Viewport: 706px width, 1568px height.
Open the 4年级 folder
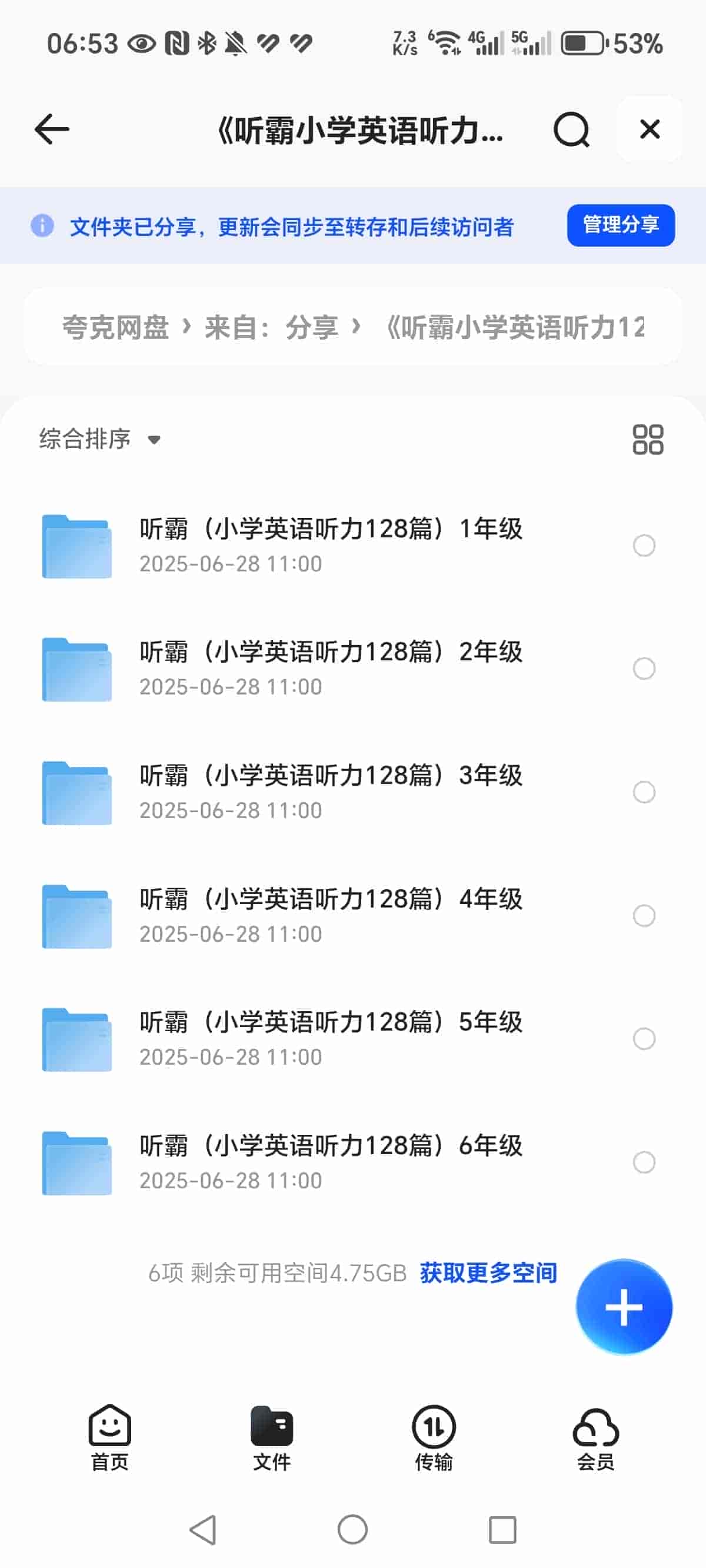[x=331, y=915]
